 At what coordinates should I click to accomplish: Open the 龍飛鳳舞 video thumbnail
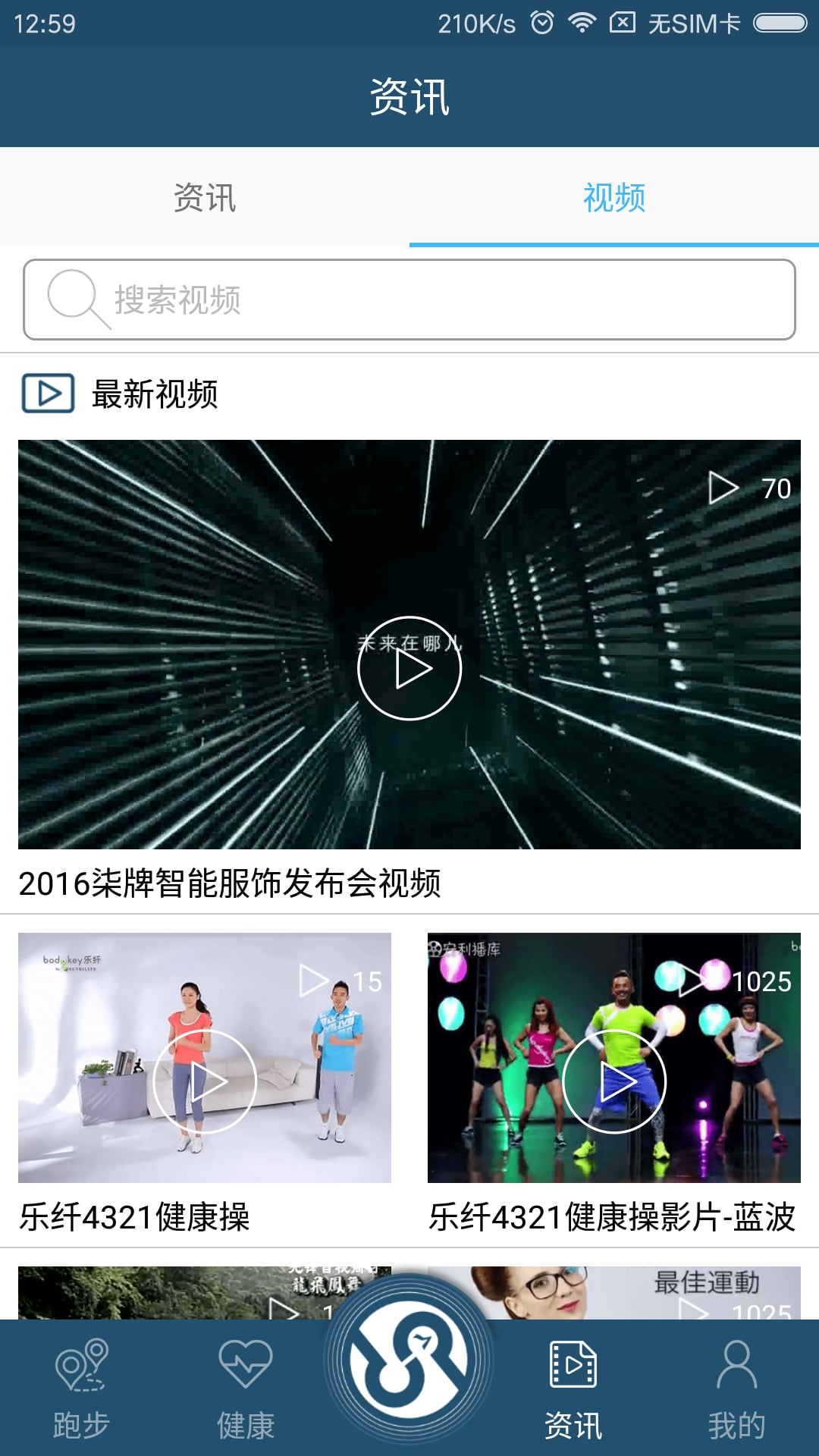[x=174, y=1292]
